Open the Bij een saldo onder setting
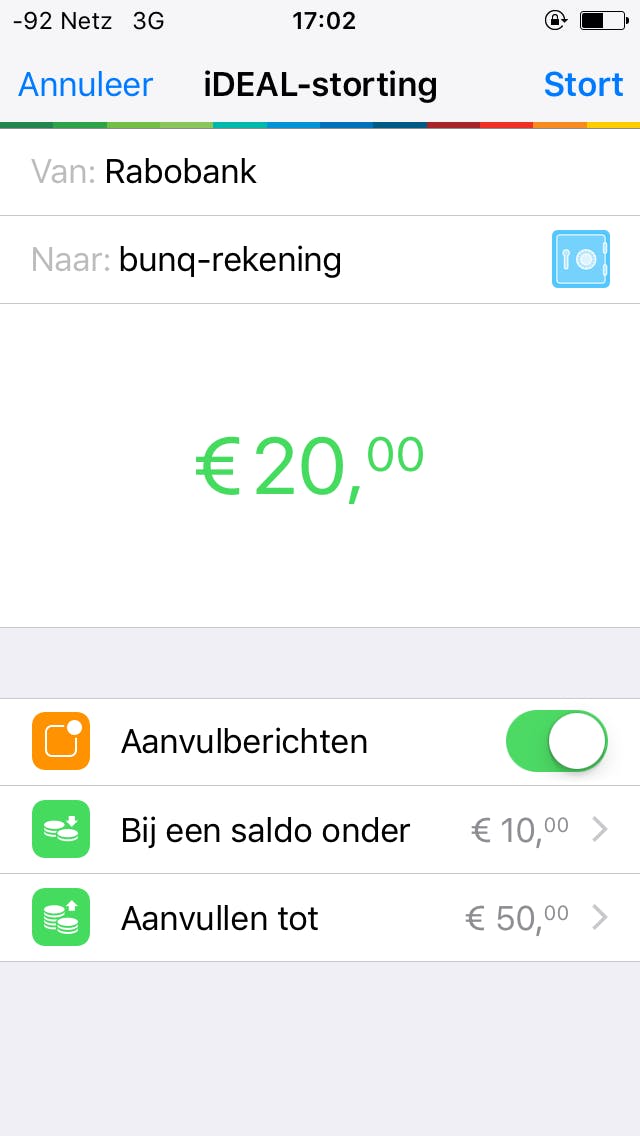 [320, 830]
